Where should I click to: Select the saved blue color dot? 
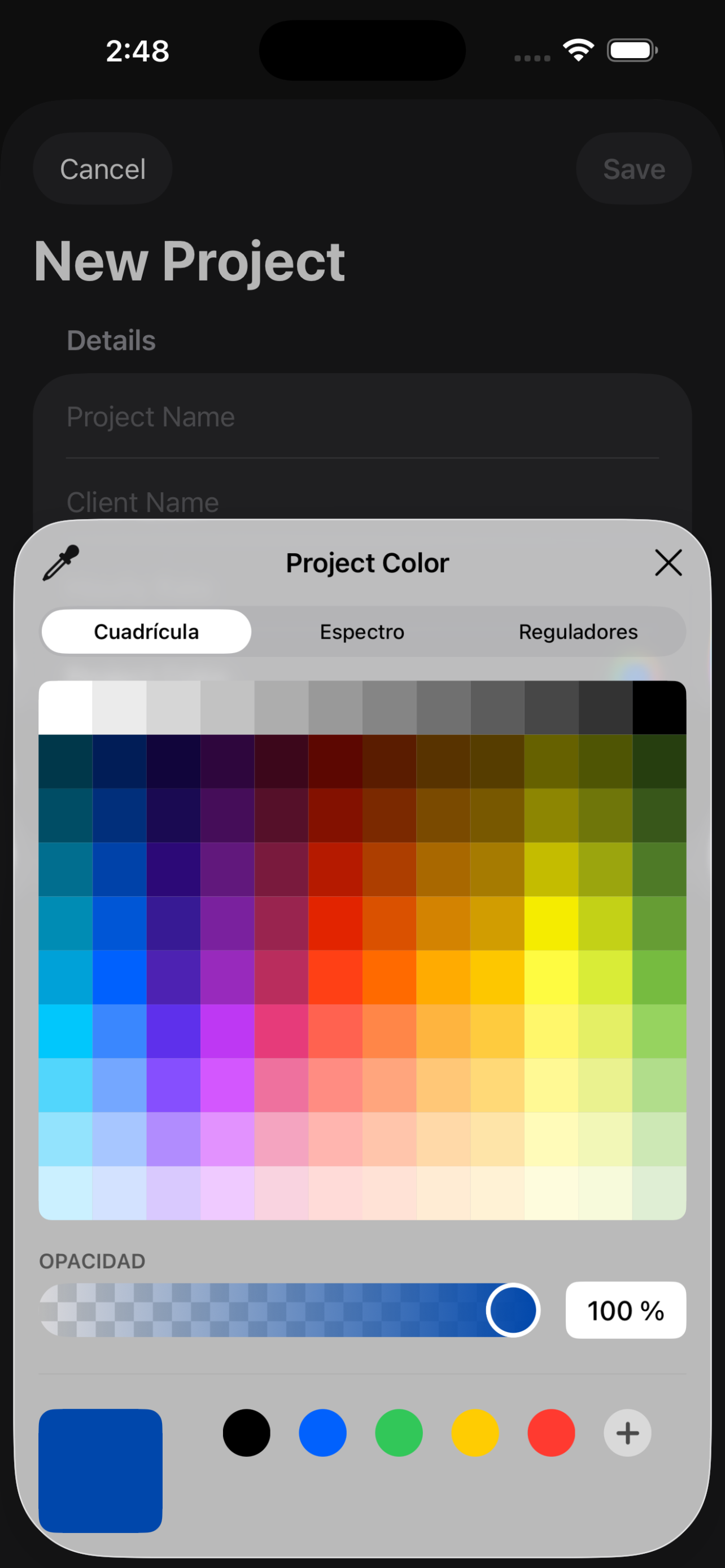[322, 1433]
